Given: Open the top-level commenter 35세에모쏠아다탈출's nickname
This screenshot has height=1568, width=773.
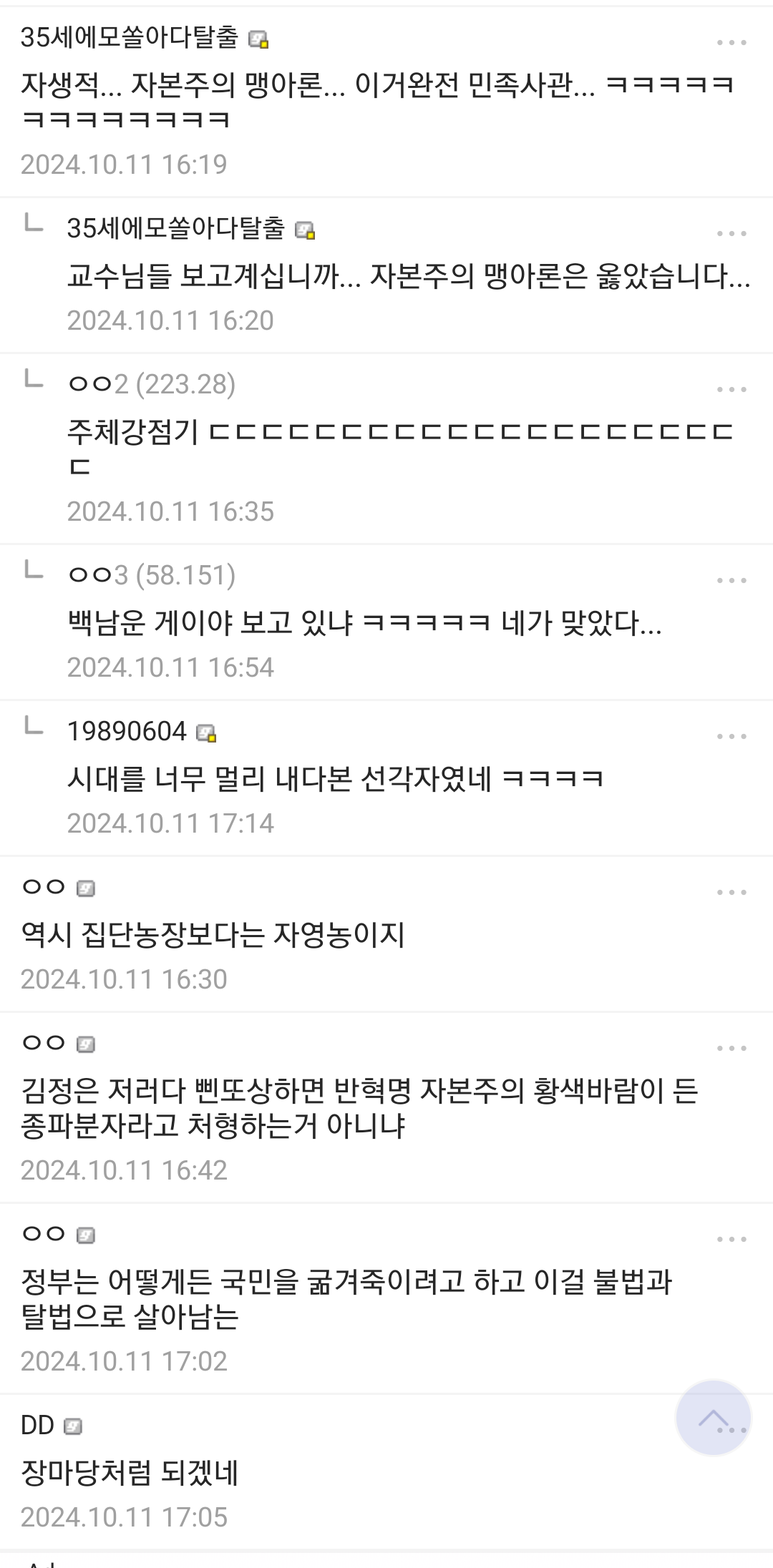Looking at the screenshot, I should tap(129, 37).
